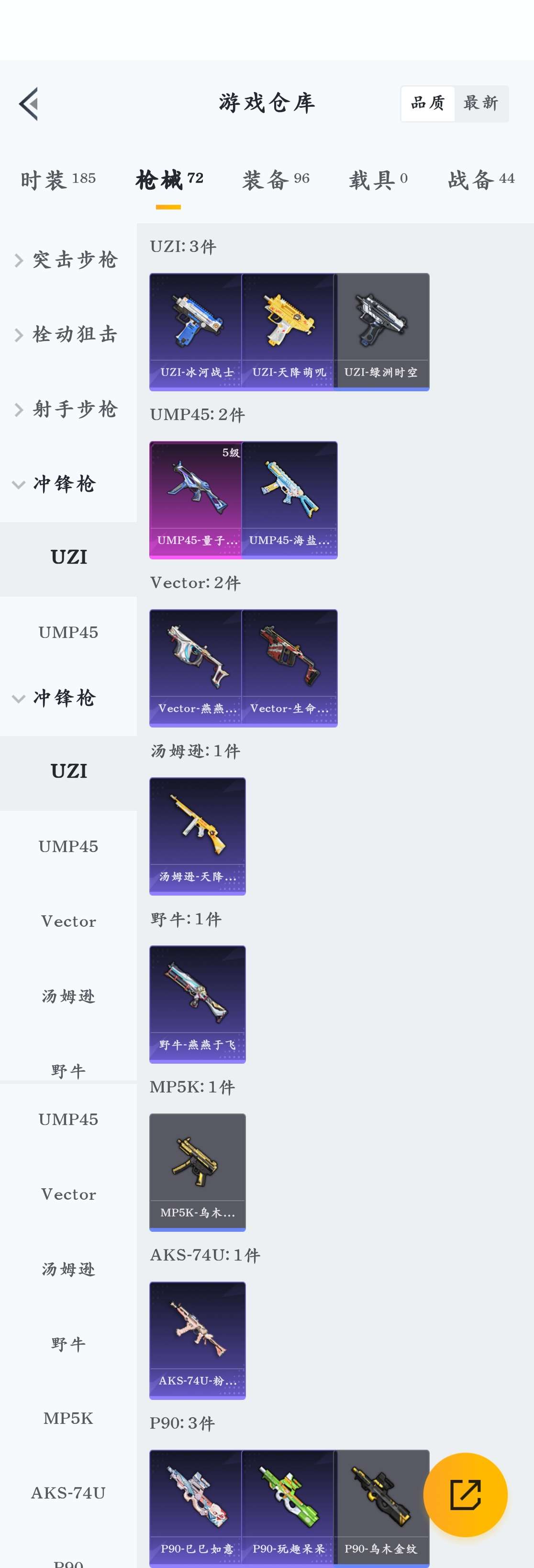534x1568 pixels.
Task: Expand the 栓动狙击 category
Action: 67,334
